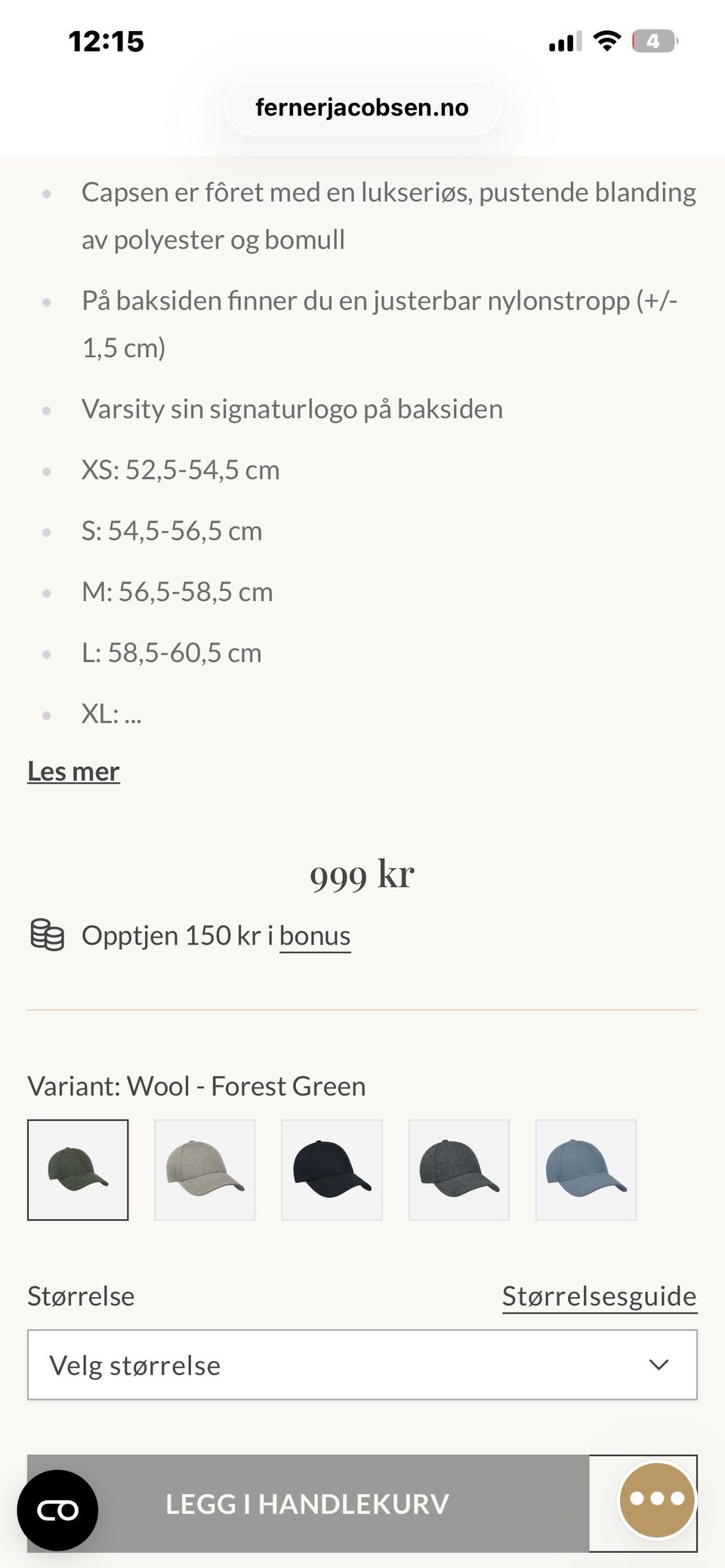Tap the fernerjacobsen.no address bar
The height and width of the screenshot is (1568, 725).
click(362, 108)
